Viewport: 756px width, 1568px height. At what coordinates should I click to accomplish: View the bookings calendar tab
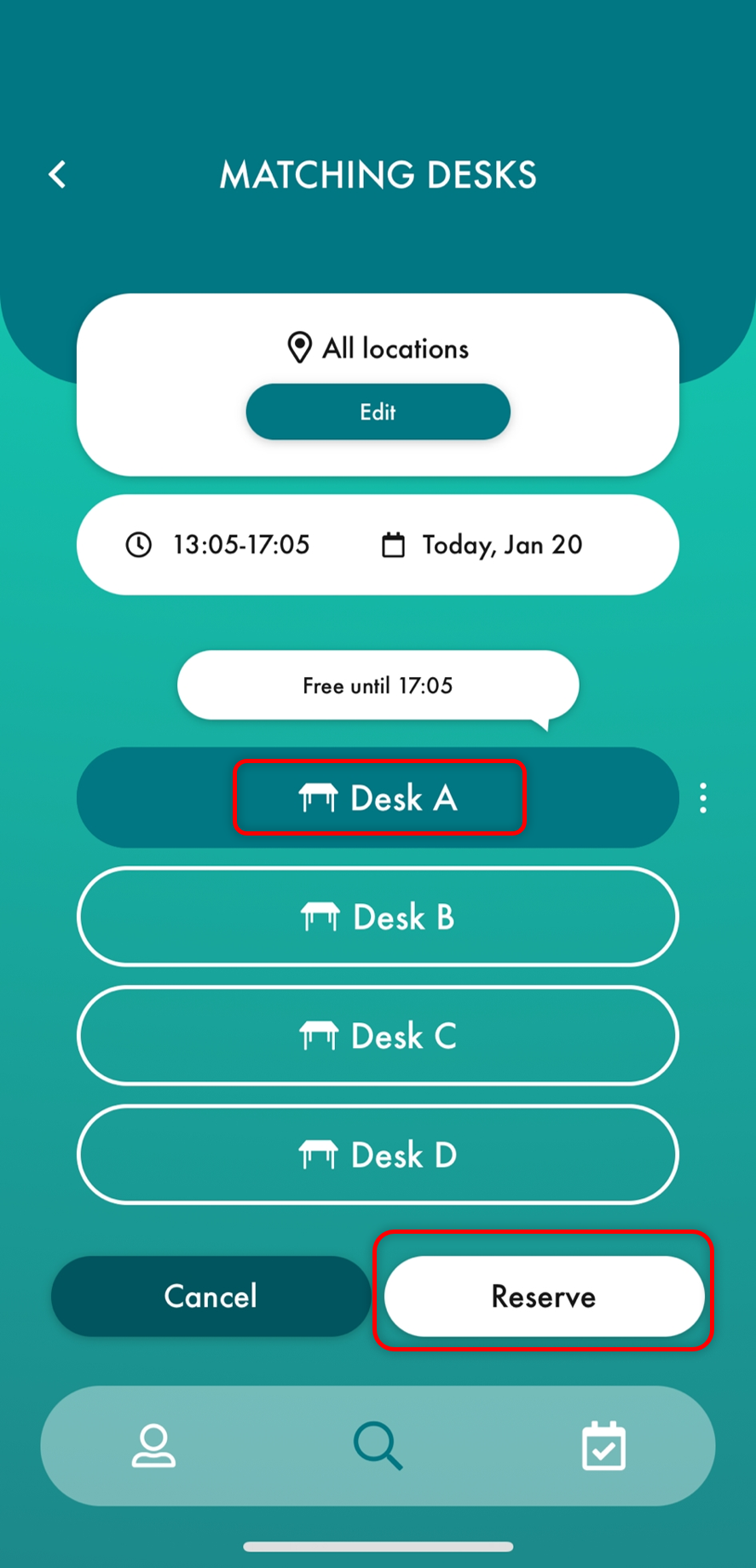click(603, 1446)
